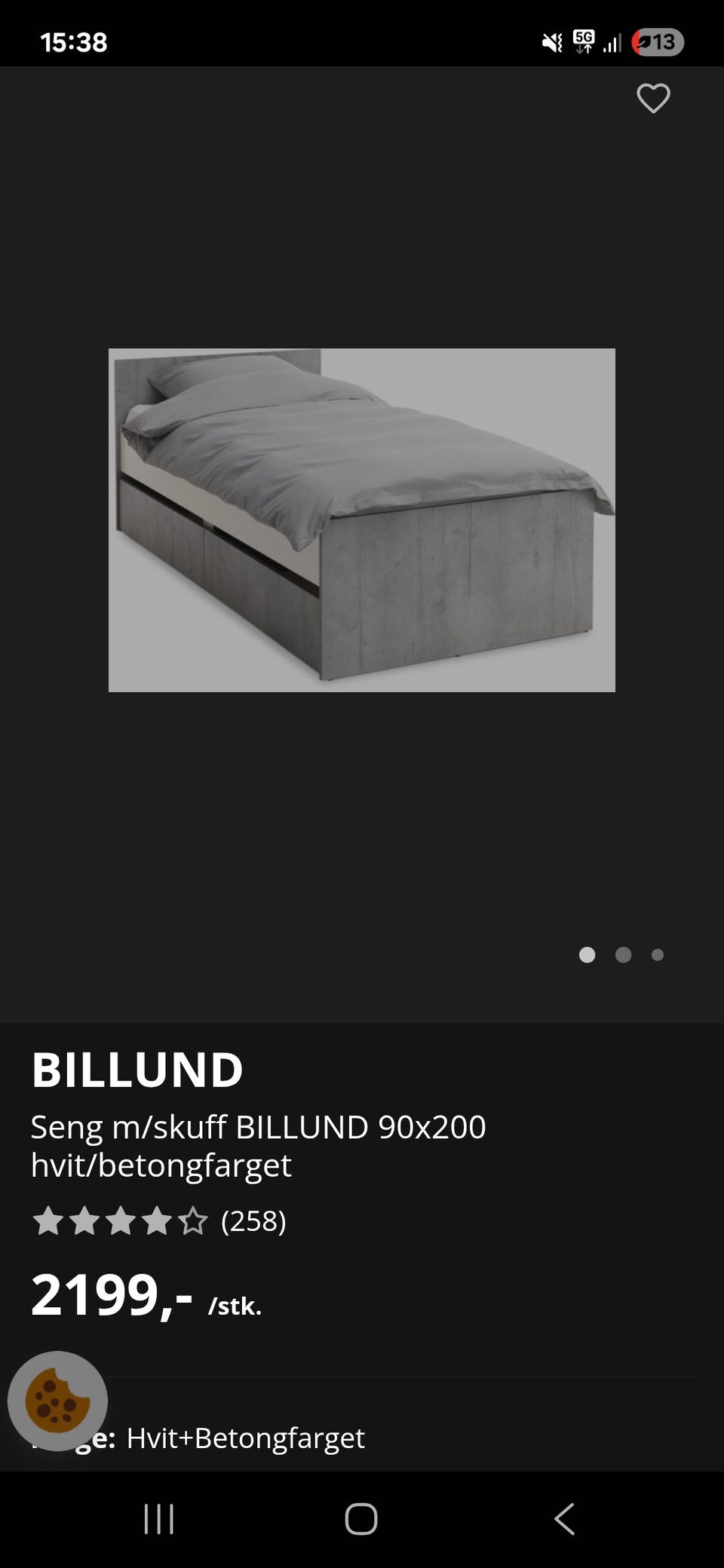Tap the heart to favorite the BILLUND bed

tap(653, 99)
